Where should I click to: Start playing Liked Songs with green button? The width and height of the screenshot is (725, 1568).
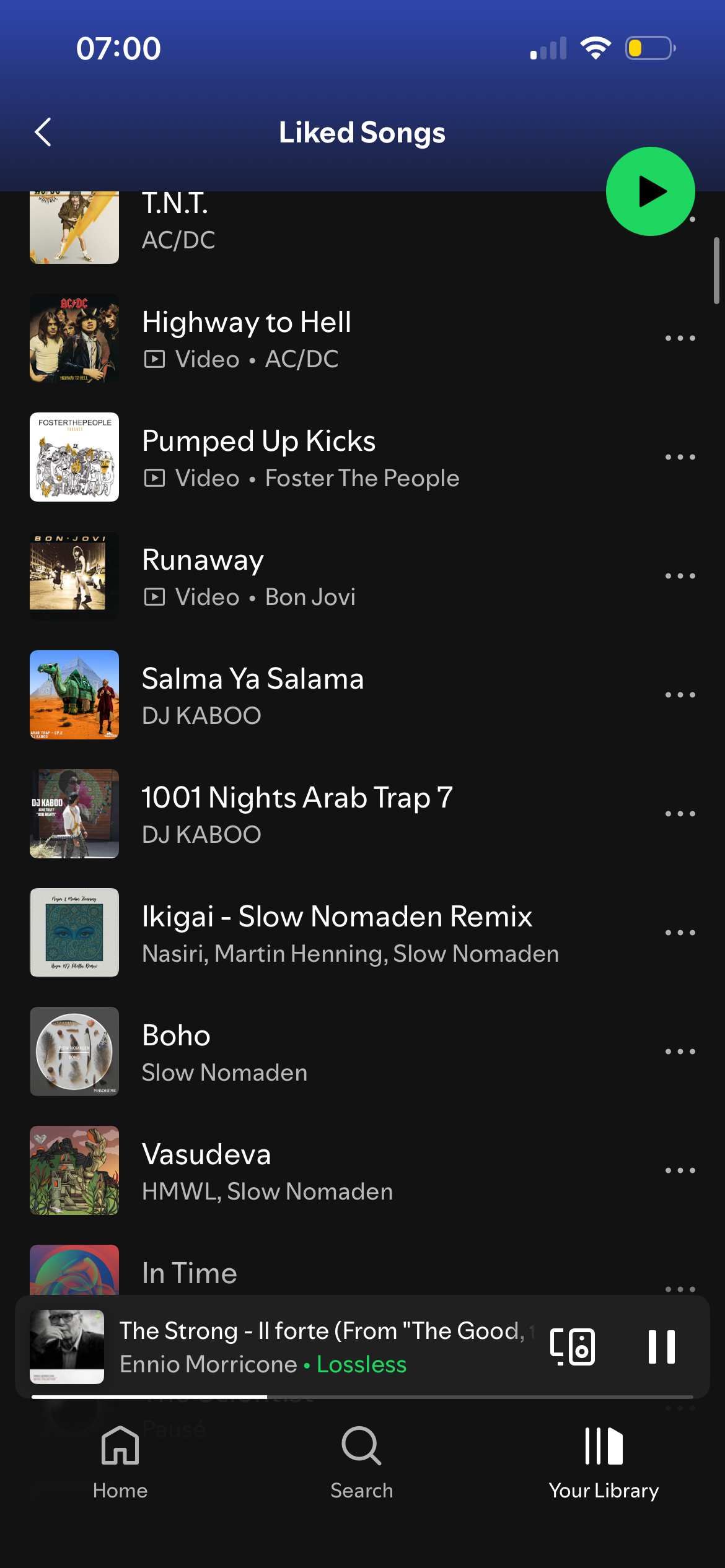650,191
